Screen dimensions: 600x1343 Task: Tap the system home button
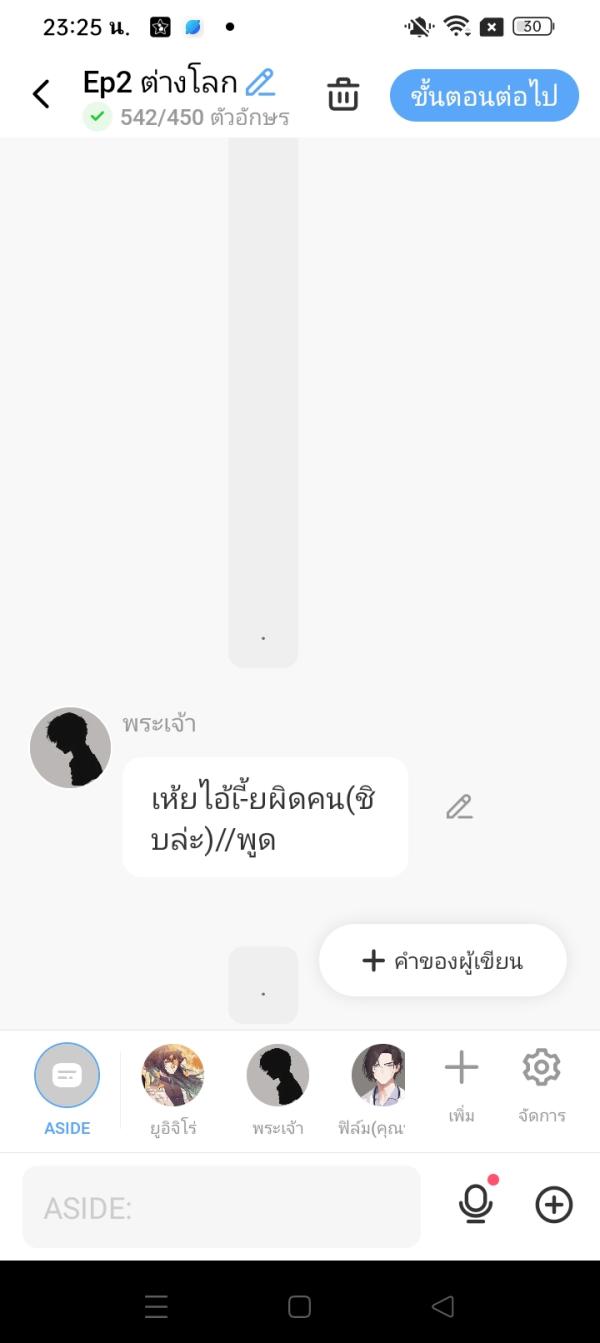(x=299, y=1306)
